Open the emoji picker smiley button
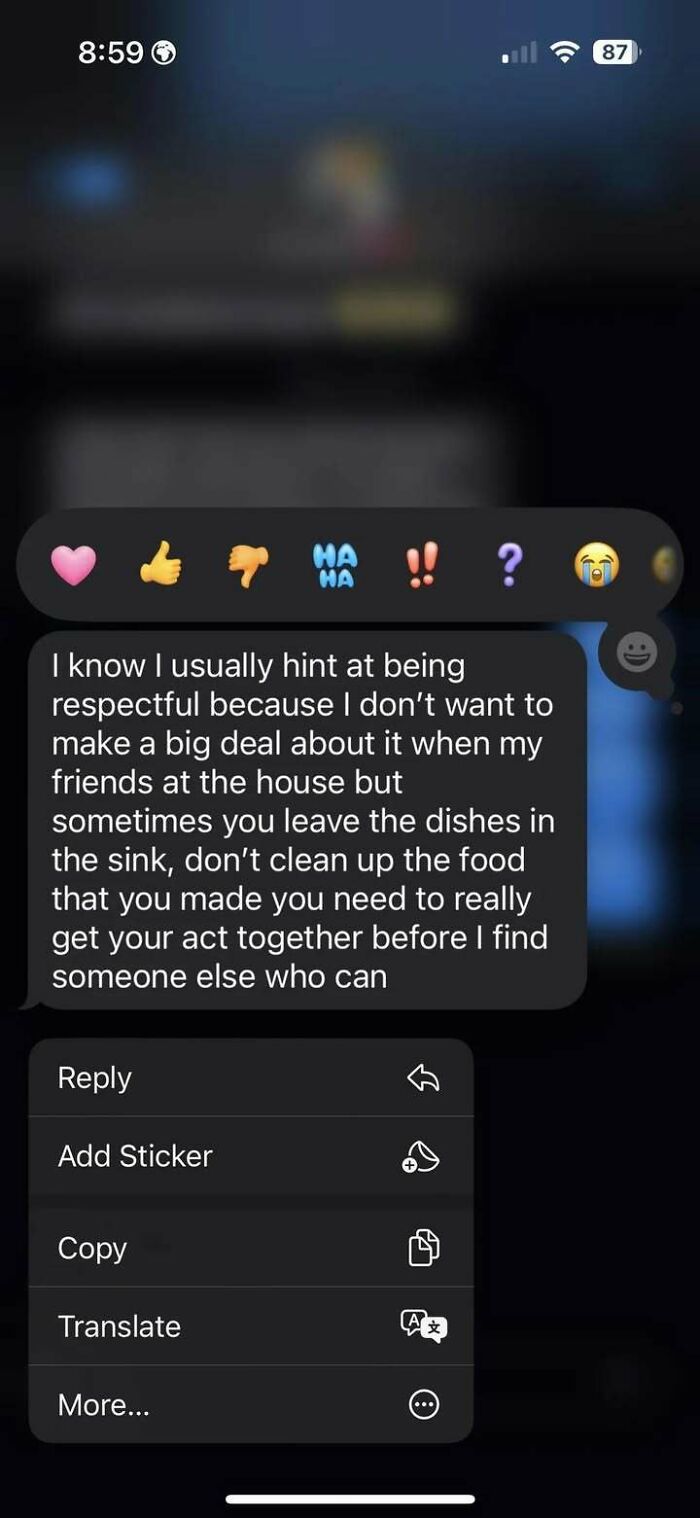Image resolution: width=700 pixels, height=1518 pixels. pos(636,654)
